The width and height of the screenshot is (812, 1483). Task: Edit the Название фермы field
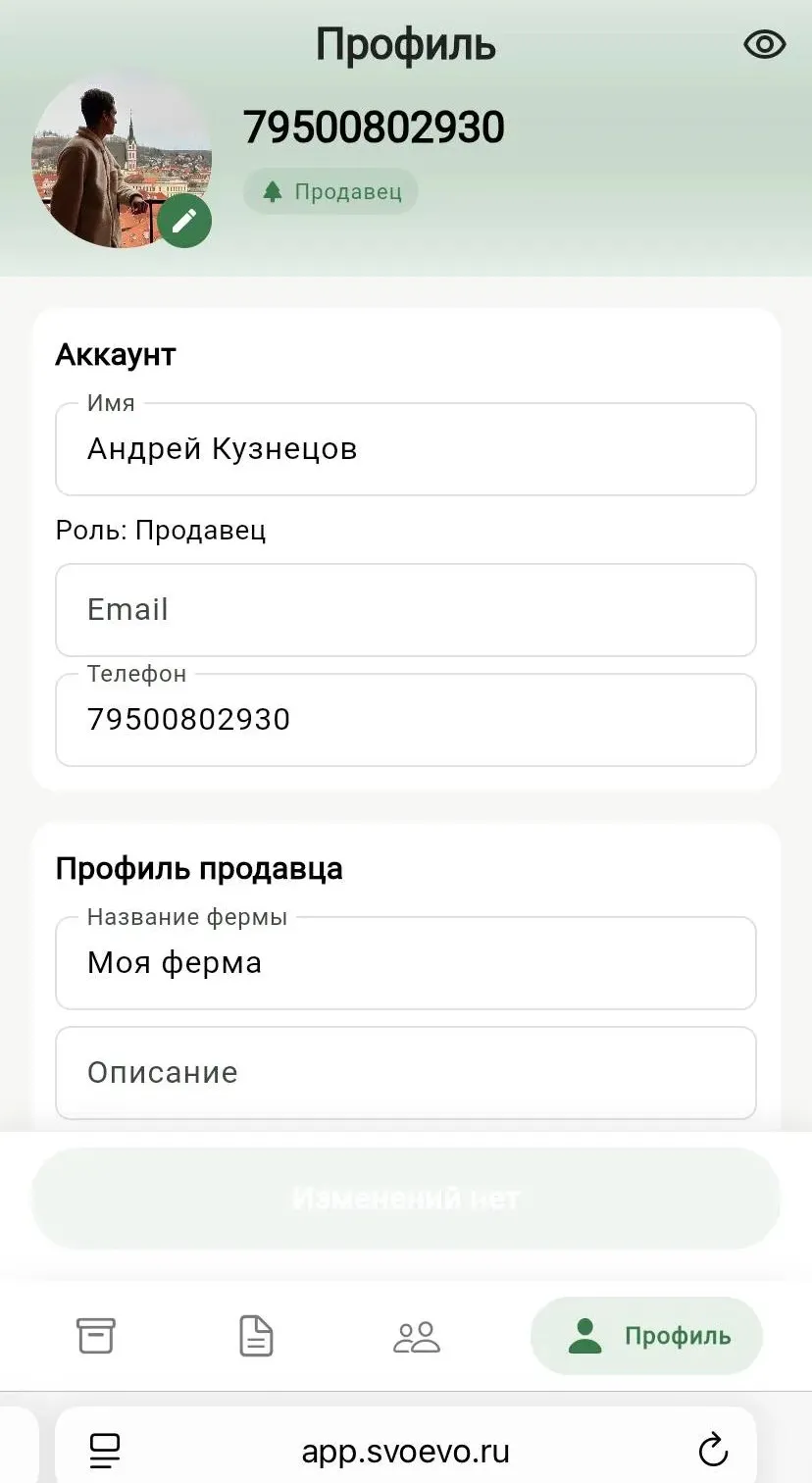405,963
